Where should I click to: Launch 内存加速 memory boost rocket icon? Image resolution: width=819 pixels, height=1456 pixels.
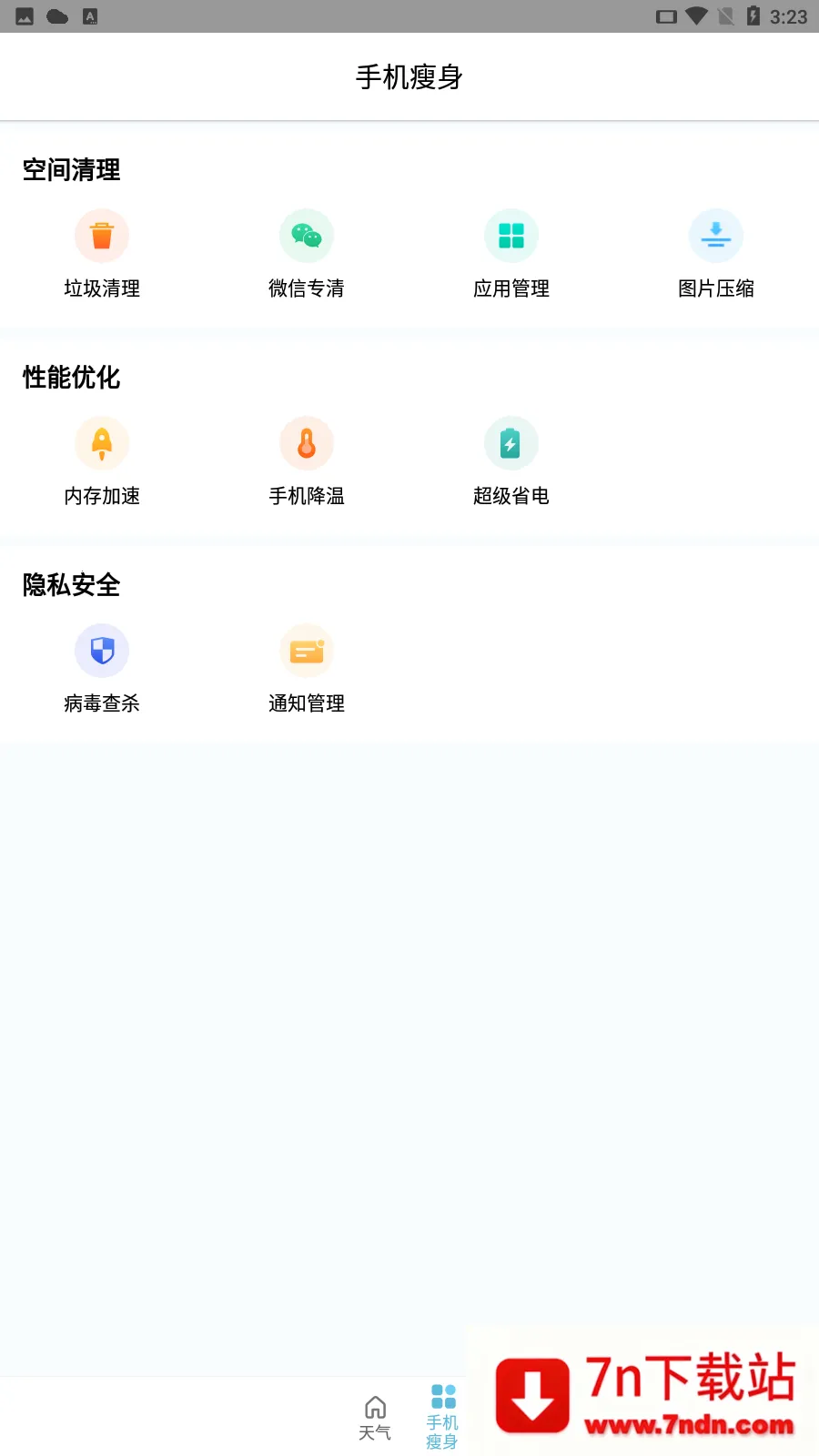tap(102, 442)
